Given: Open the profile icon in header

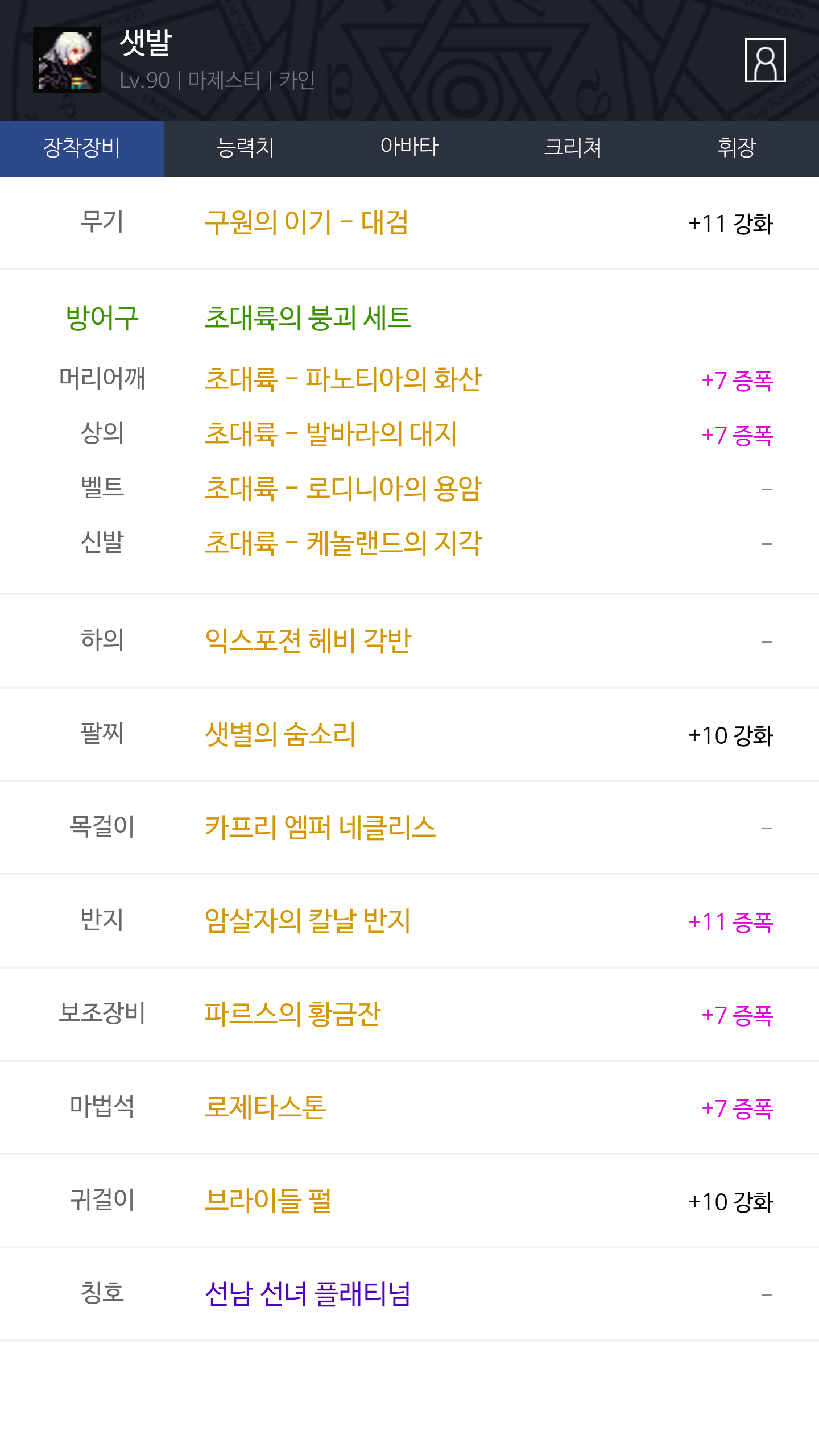Looking at the screenshot, I should (x=765, y=60).
